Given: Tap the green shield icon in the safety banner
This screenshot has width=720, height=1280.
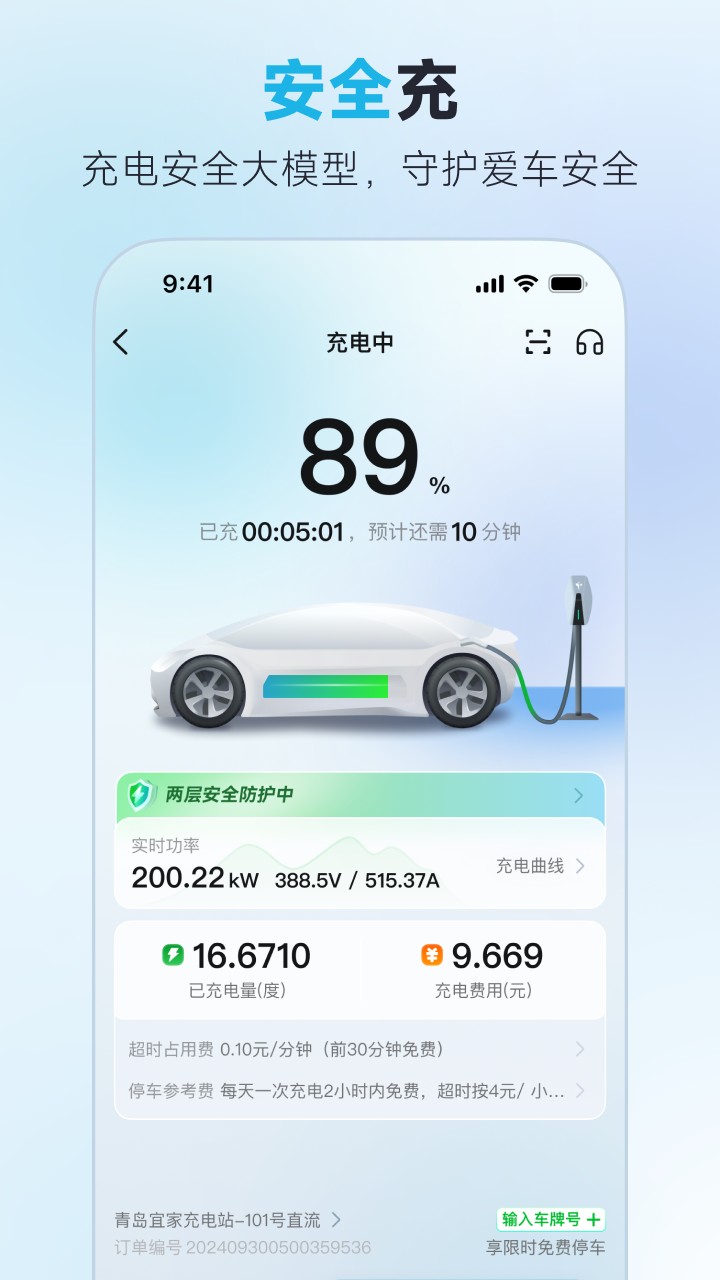Looking at the screenshot, I should click(141, 795).
